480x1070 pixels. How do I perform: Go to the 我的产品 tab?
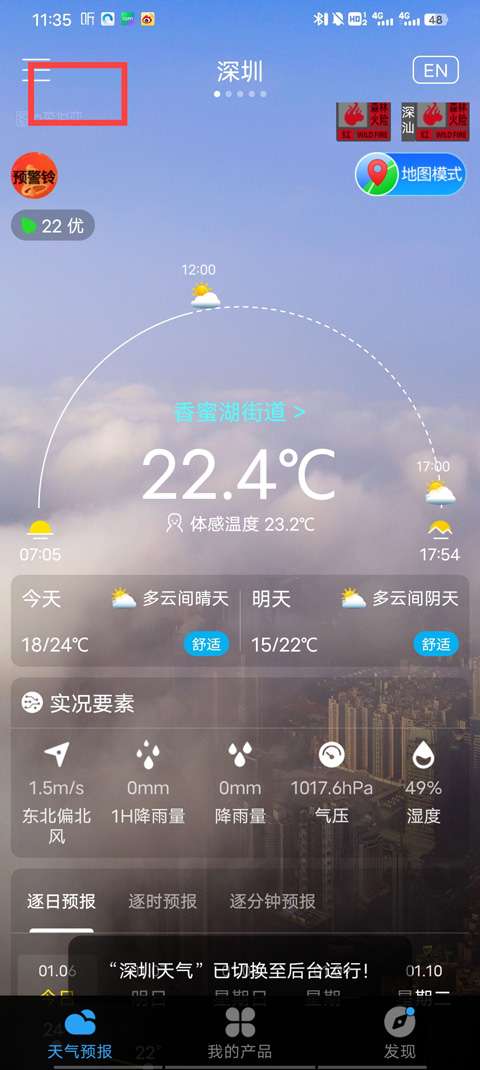pyautogui.click(x=240, y=1032)
